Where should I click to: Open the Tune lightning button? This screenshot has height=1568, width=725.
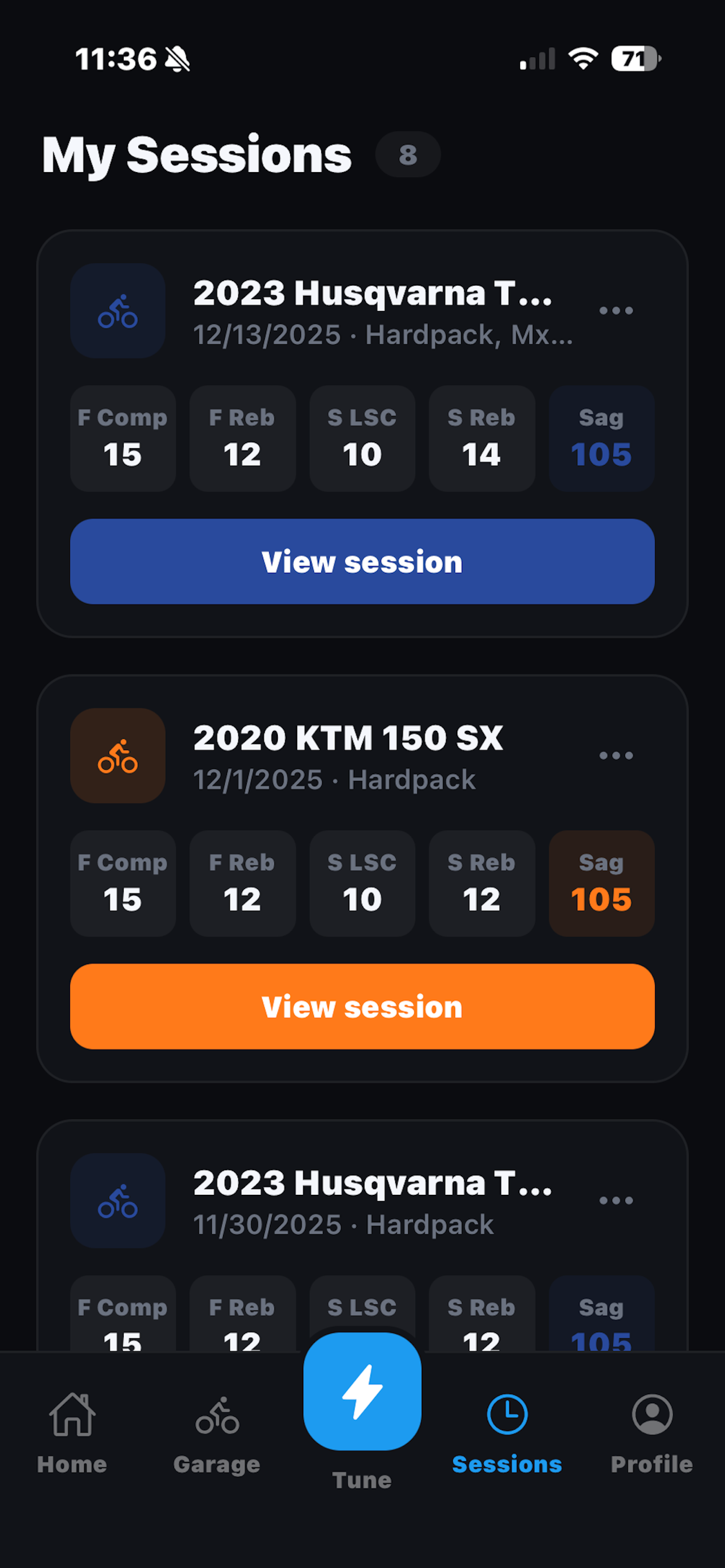(x=362, y=1391)
